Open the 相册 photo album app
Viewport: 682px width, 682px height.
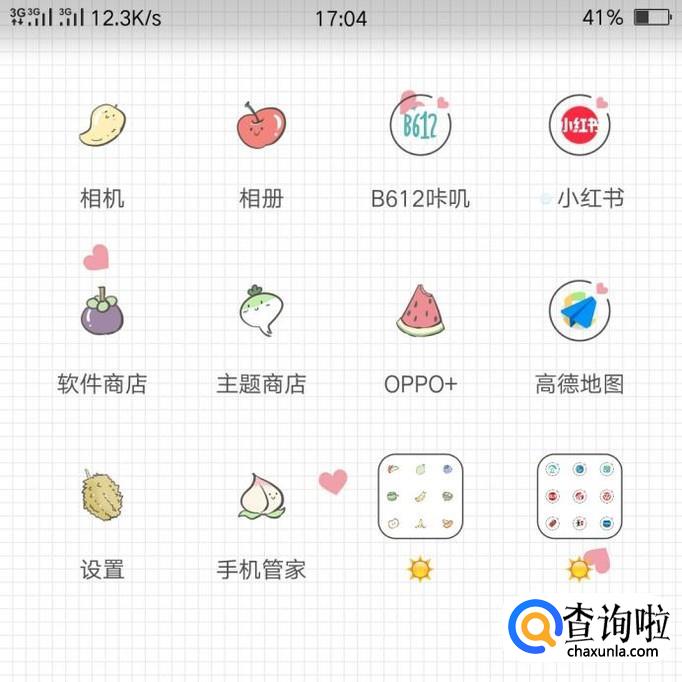pos(261,126)
